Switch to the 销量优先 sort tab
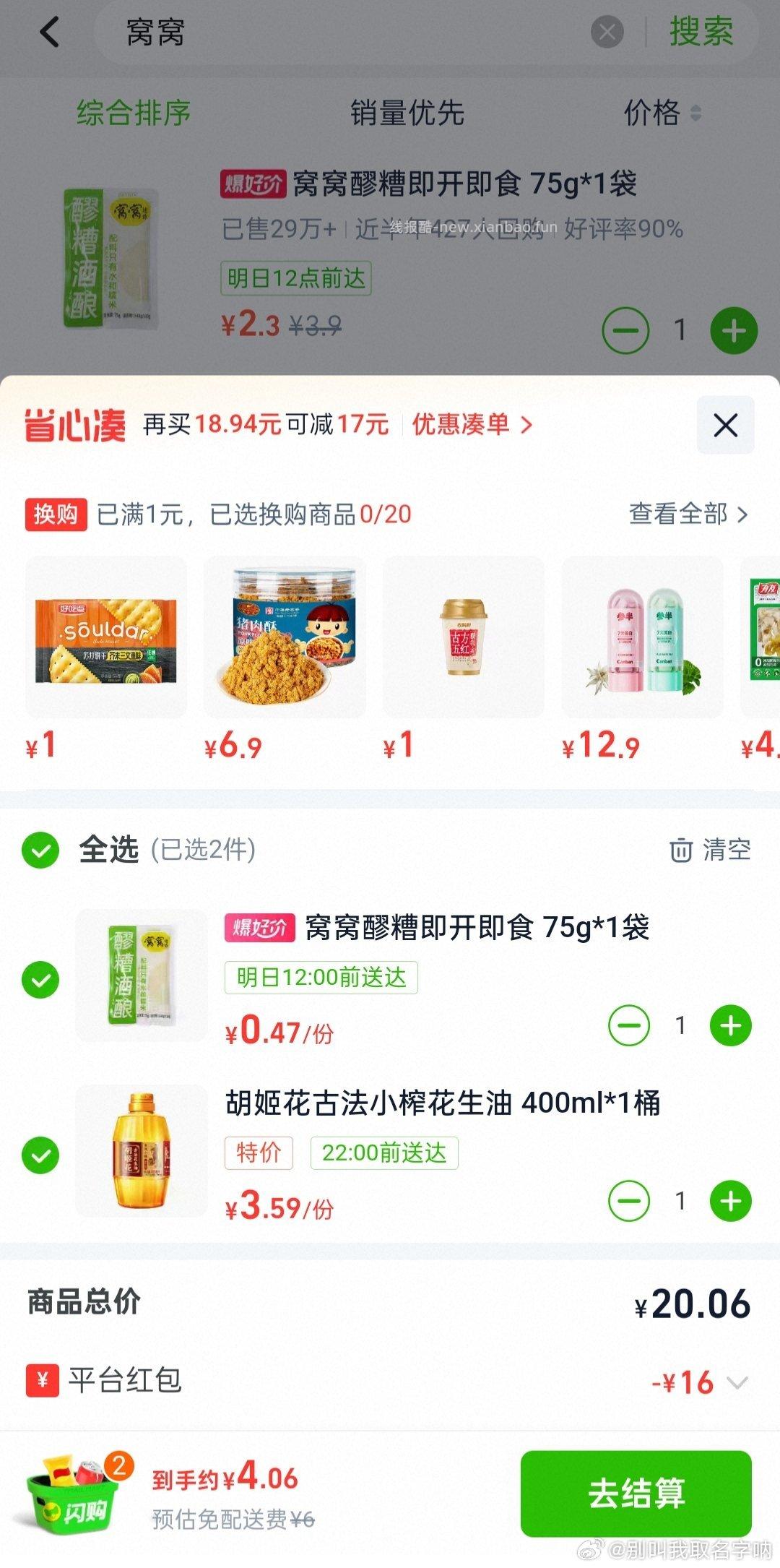Image resolution: width=780 pixels, height=1568 pixels. pyautogui.click(x=406, y=113)
